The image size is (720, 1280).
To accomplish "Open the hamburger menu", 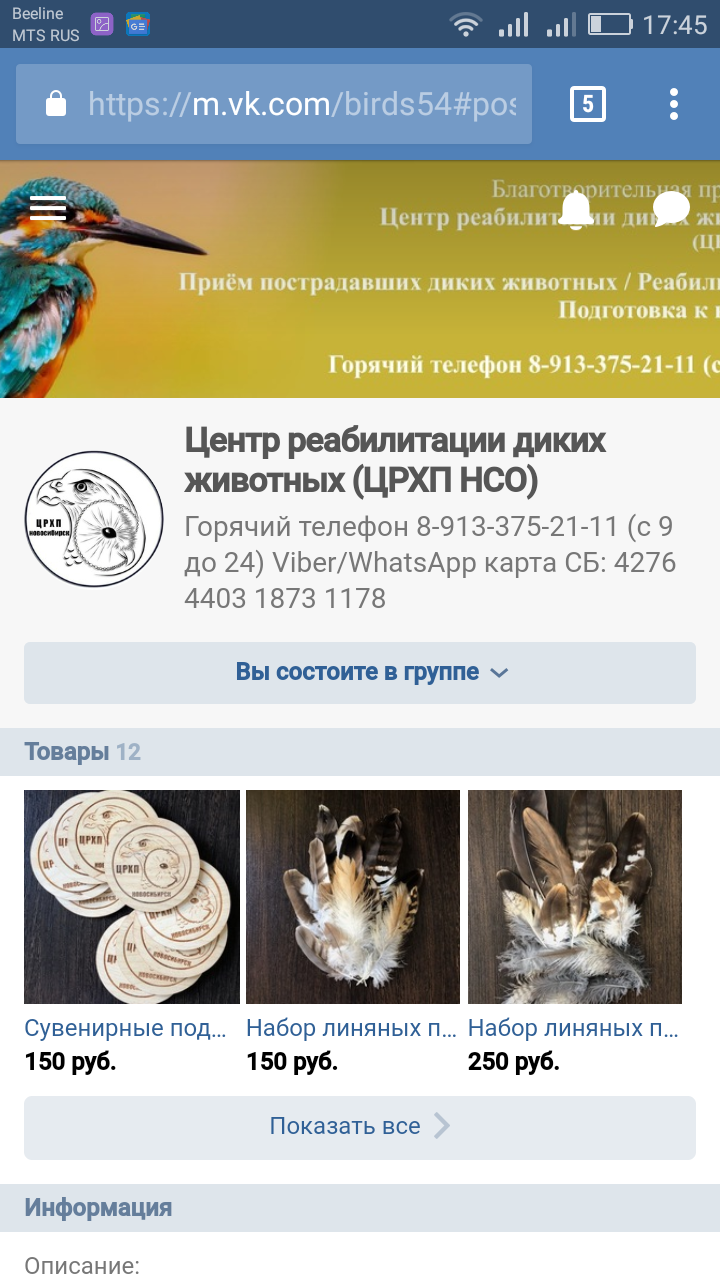I will pos(48,208).
